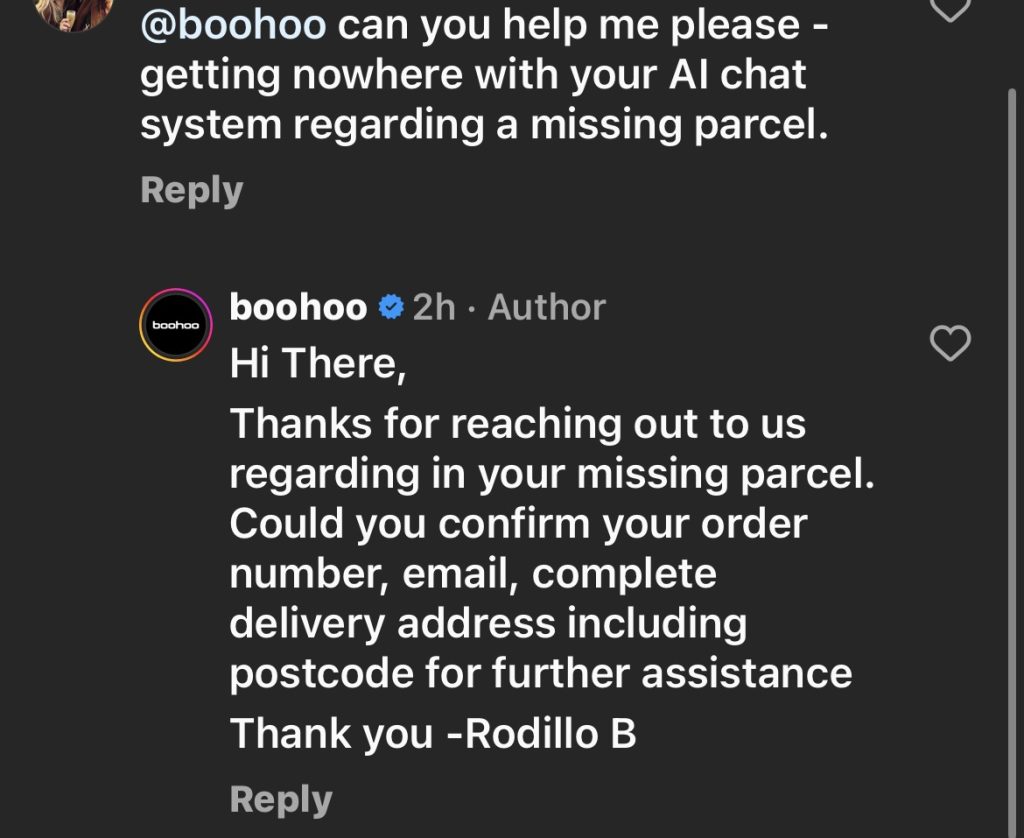The width and height of the screenshot is (1024, 838).
Task: Open boohoo's profile picture
Action: [175, 325]
